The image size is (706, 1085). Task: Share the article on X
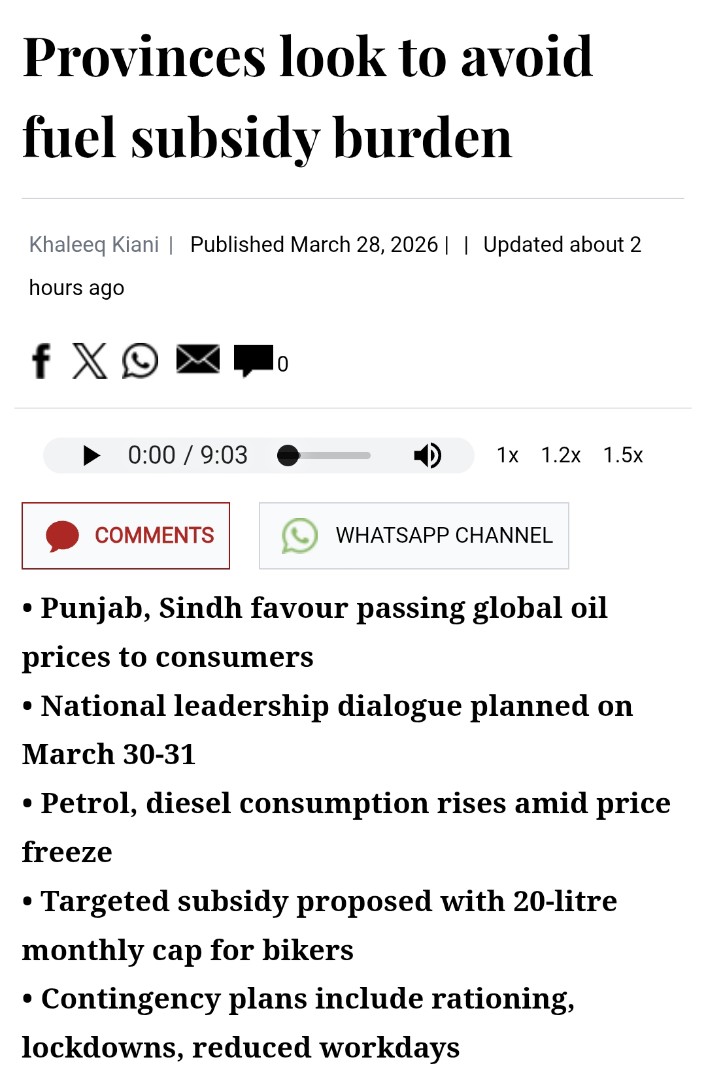tap(90, 361)
